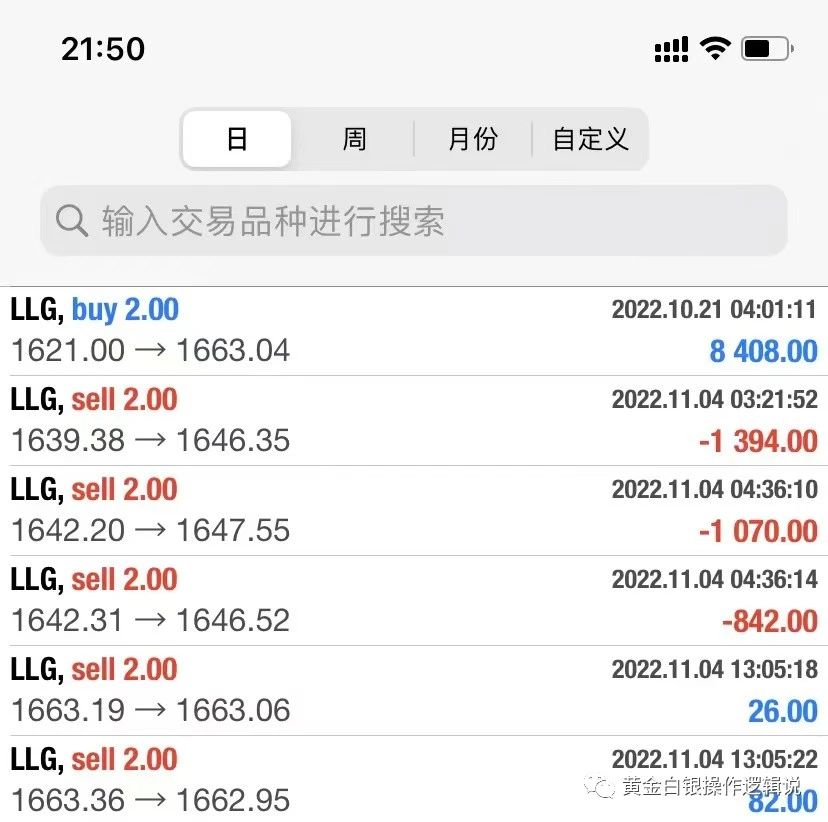Select the 日 period tab
Viewport: 828px width, 822px height.
pos(237,139)
